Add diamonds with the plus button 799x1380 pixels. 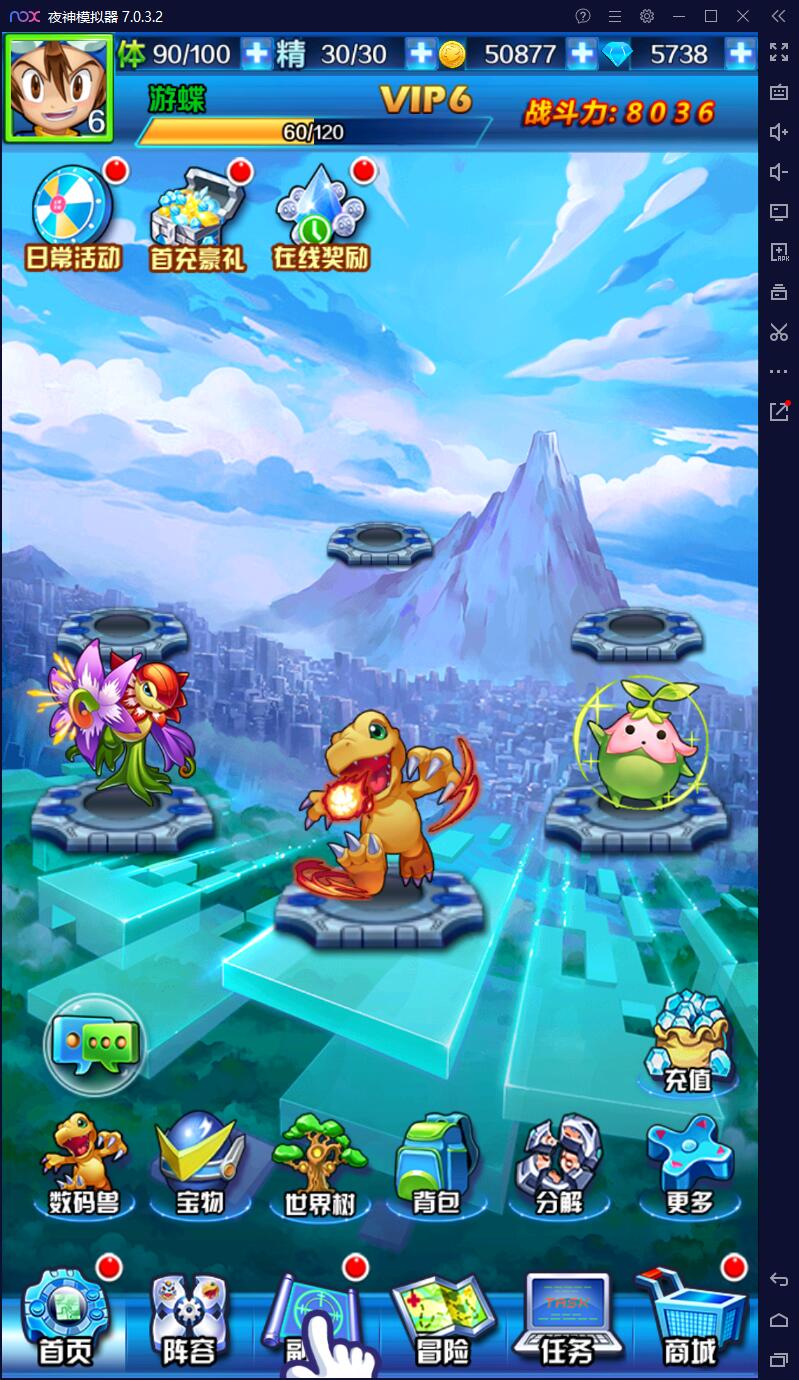[x=740, y=53]
